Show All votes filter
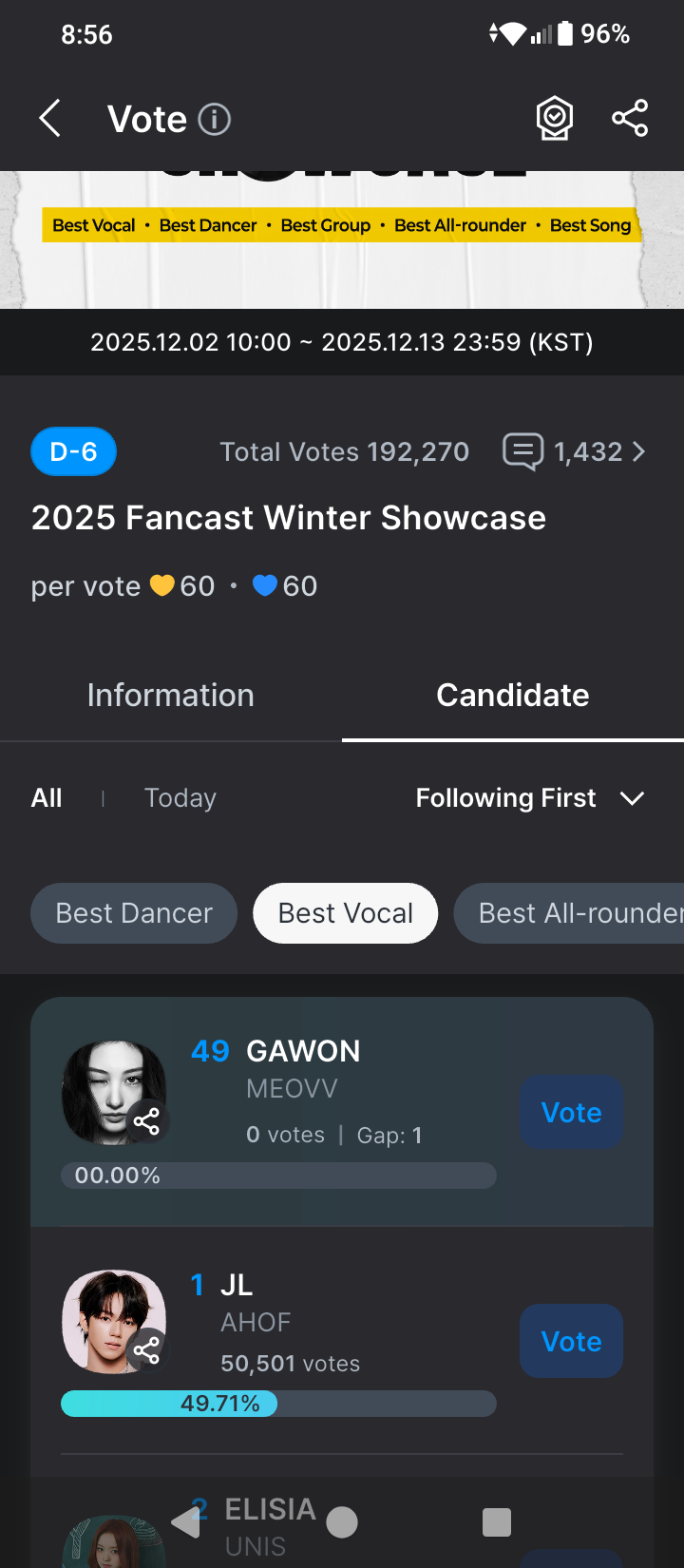This screenshot has width=684, height=1568. point(47,798)
